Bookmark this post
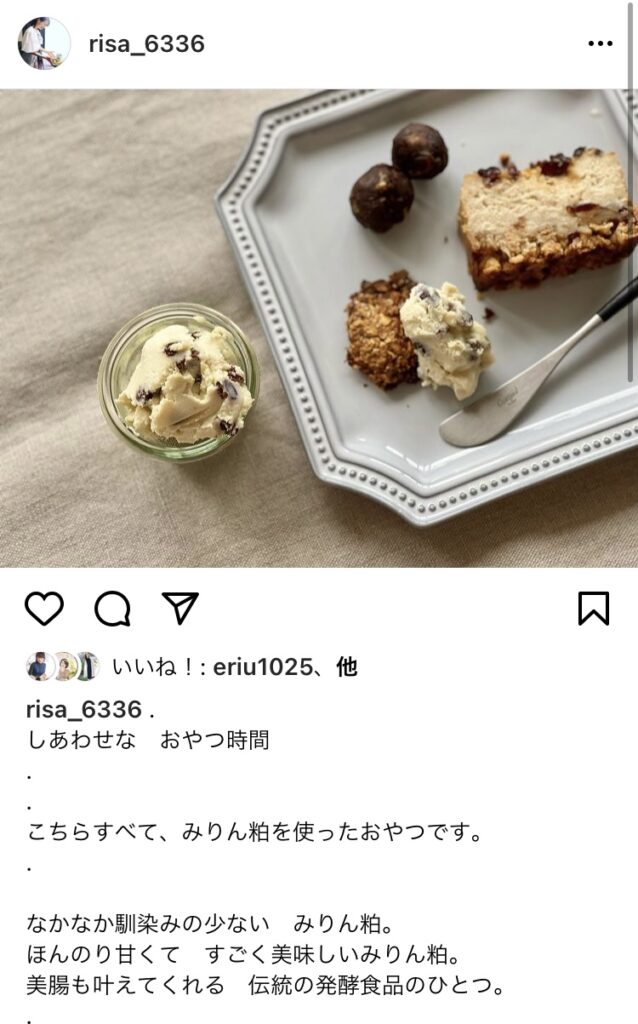The image size is (638, 1024). tap(593, 608)
